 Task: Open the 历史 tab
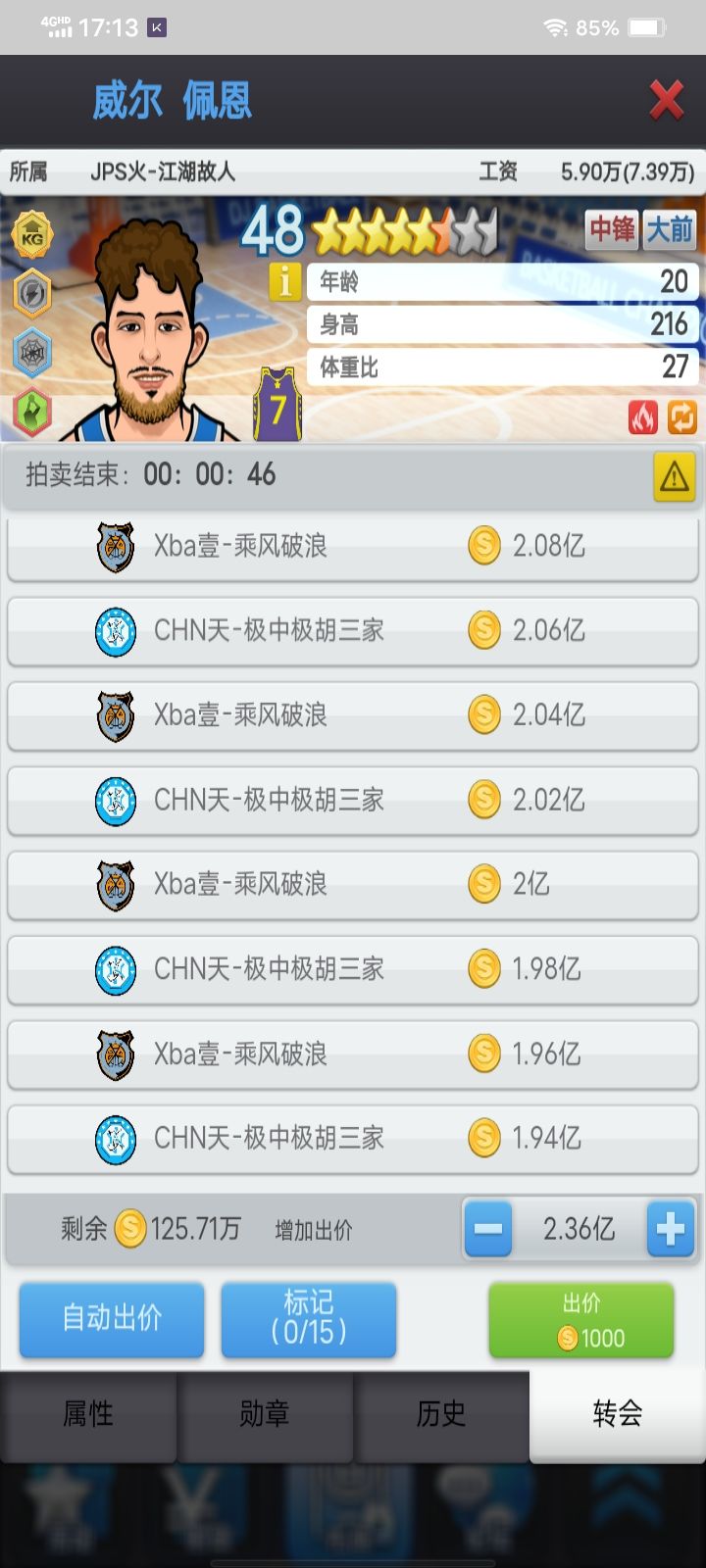(x=443, y=1416)
